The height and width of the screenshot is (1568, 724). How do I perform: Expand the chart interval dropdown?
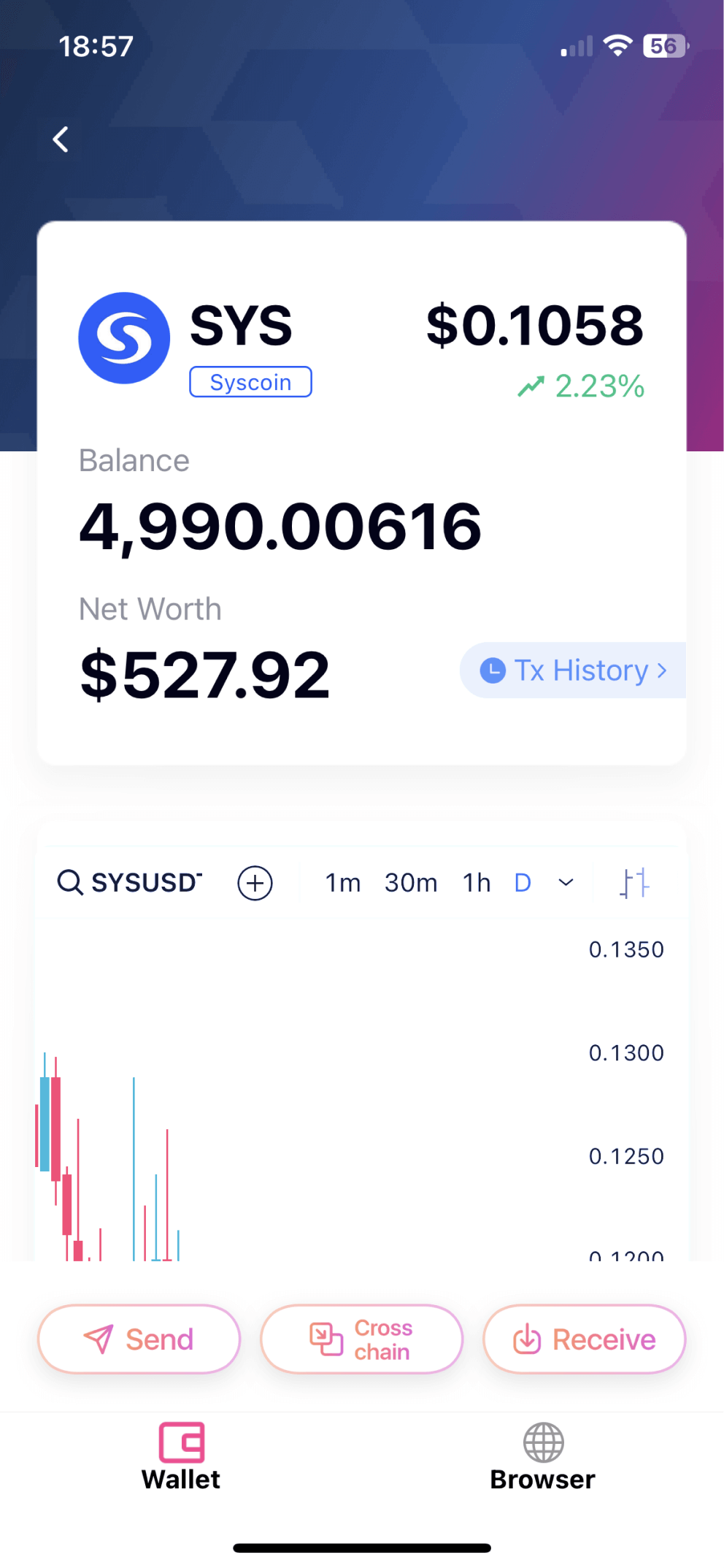pos(566,883)
